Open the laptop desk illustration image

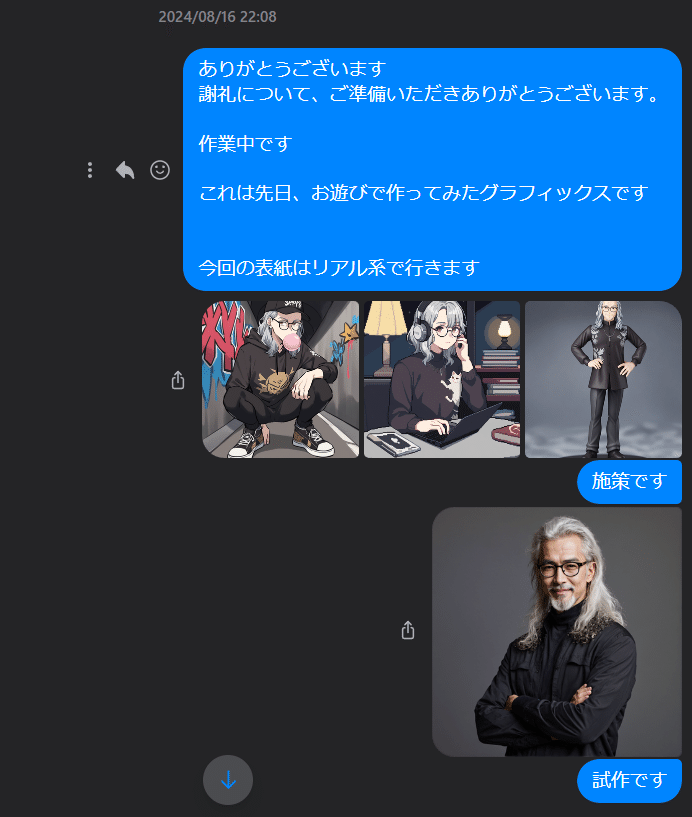click(442, 379)
